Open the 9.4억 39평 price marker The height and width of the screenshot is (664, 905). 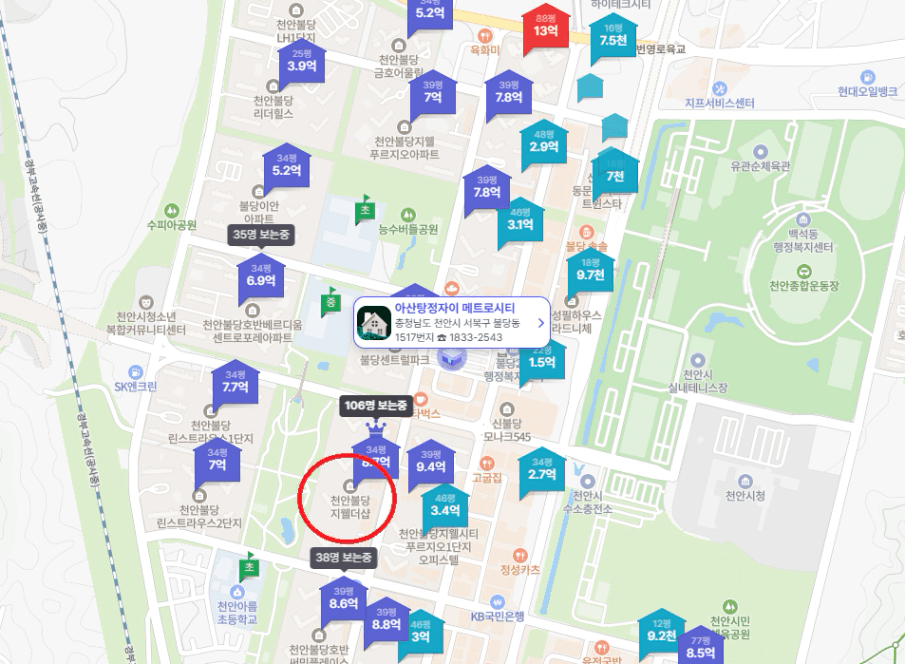(x=431, y=464)
